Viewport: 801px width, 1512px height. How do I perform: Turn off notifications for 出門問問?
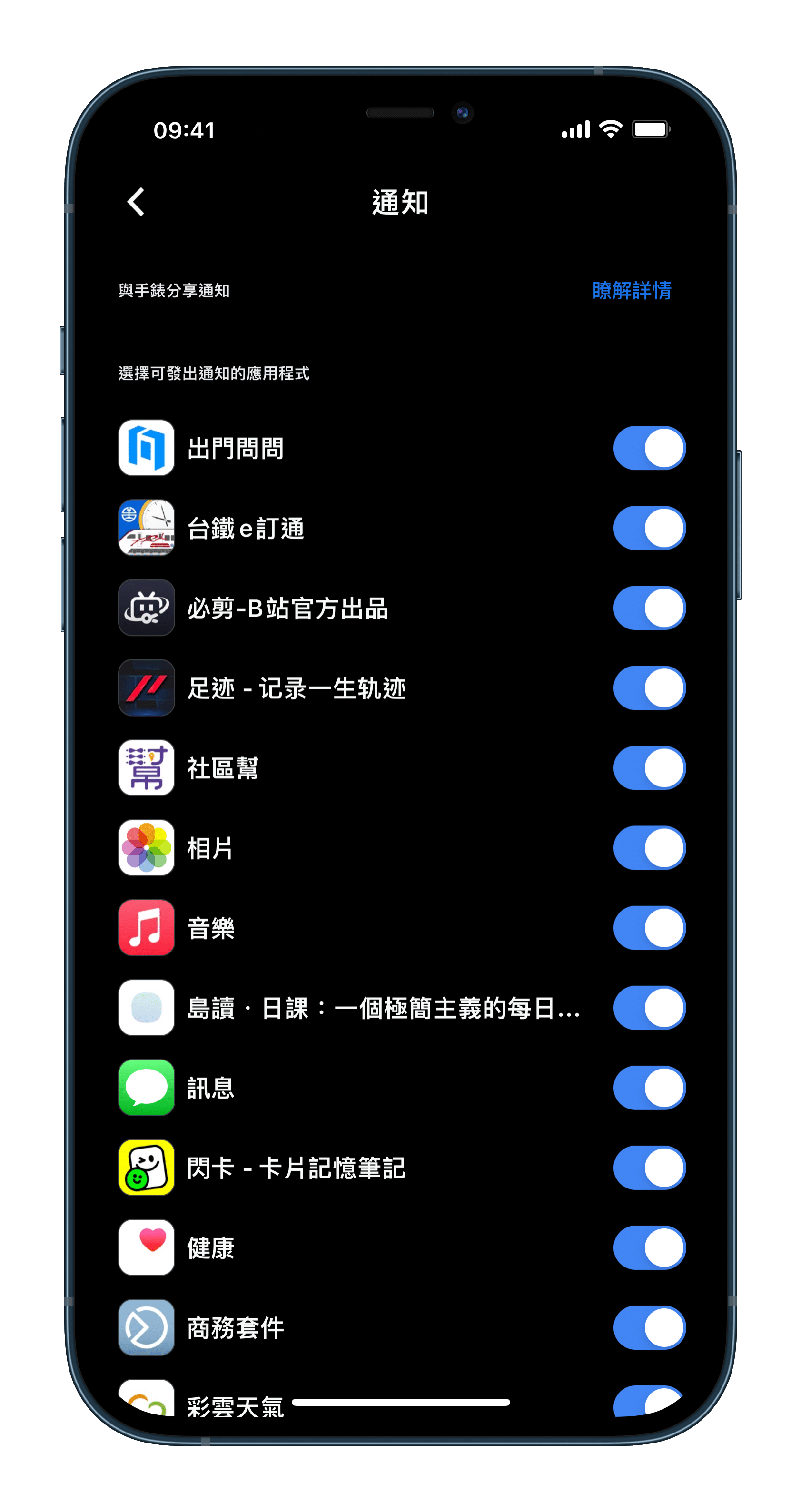(x=649, y=449)
